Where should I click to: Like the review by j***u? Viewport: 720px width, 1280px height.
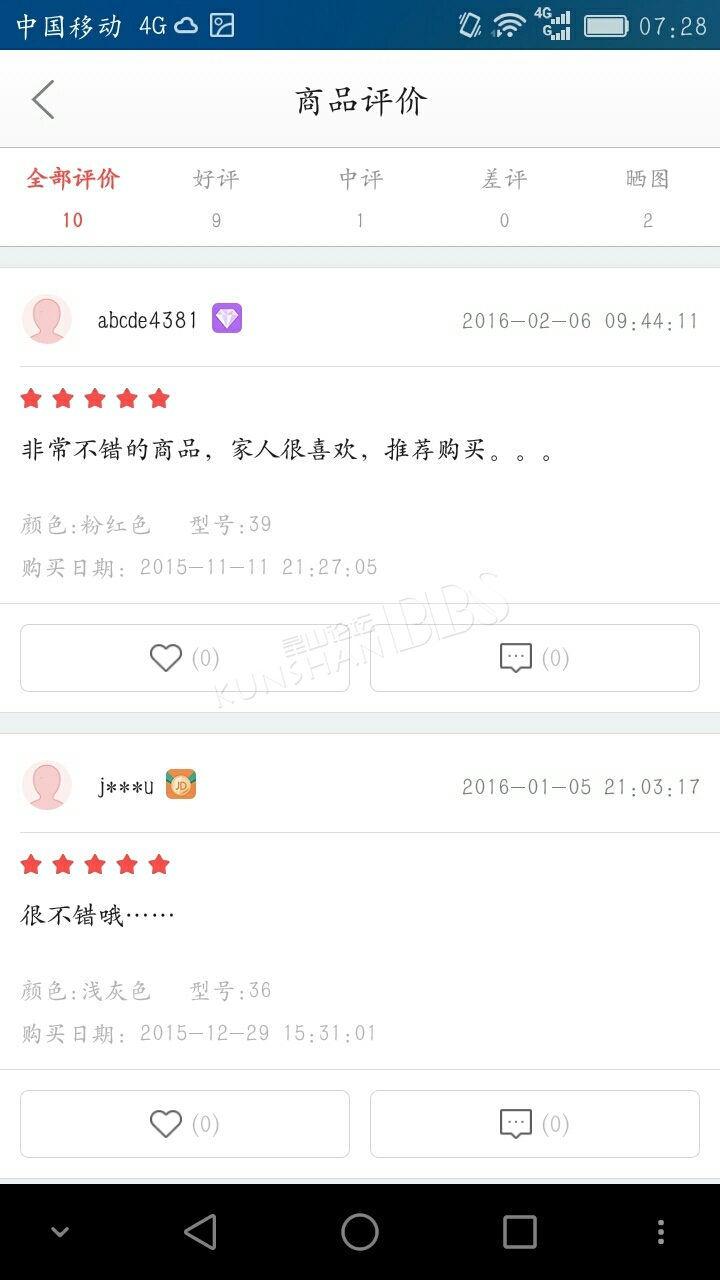185,1124
